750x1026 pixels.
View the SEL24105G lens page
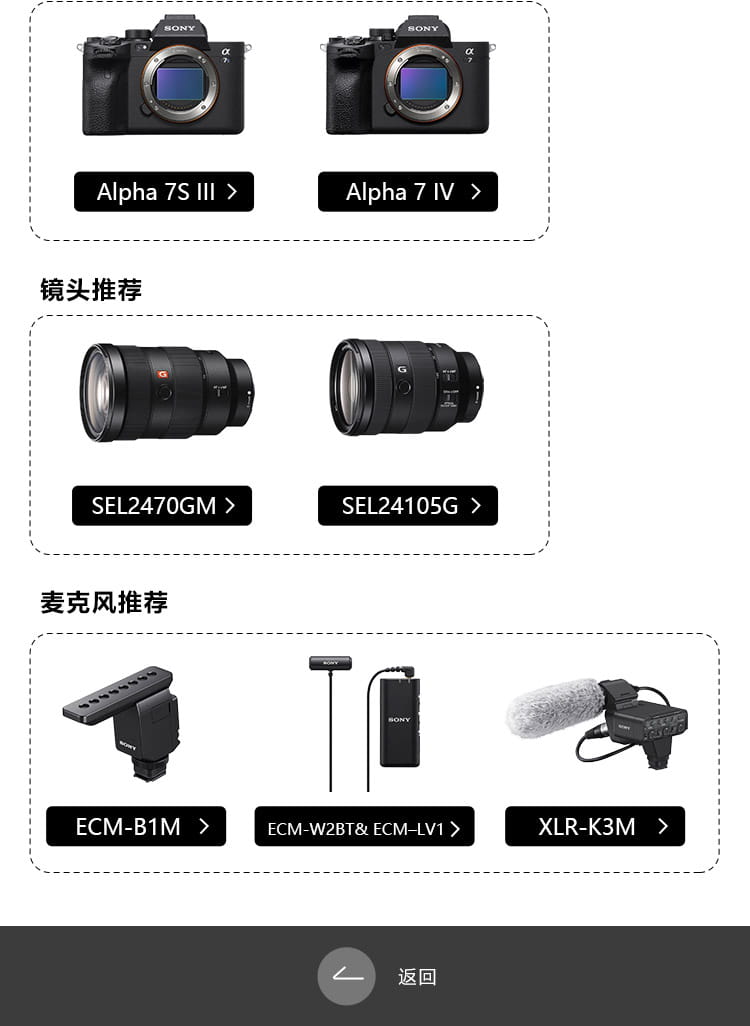(408, 506)
